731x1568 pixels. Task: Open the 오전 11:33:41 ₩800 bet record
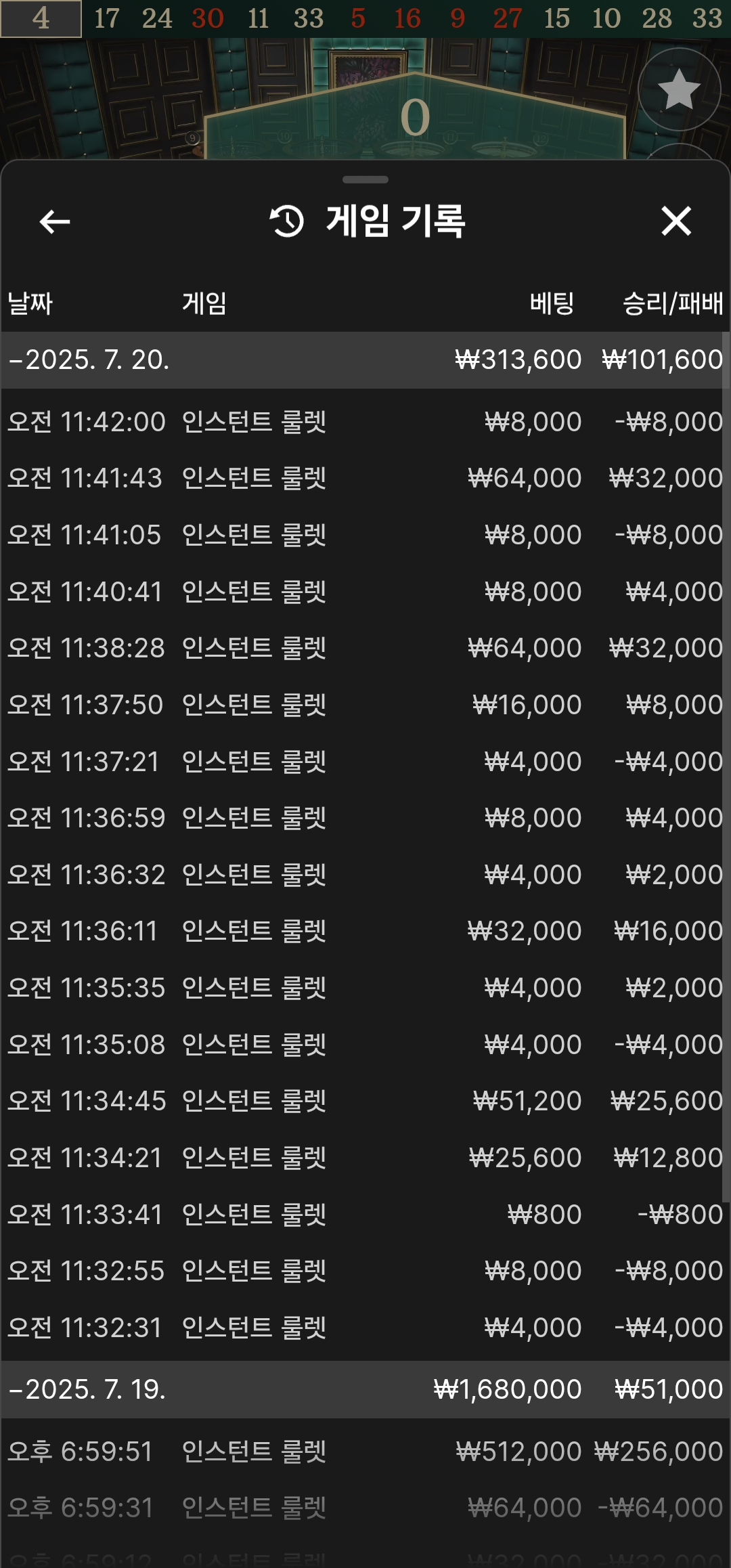pos(365,1215)
